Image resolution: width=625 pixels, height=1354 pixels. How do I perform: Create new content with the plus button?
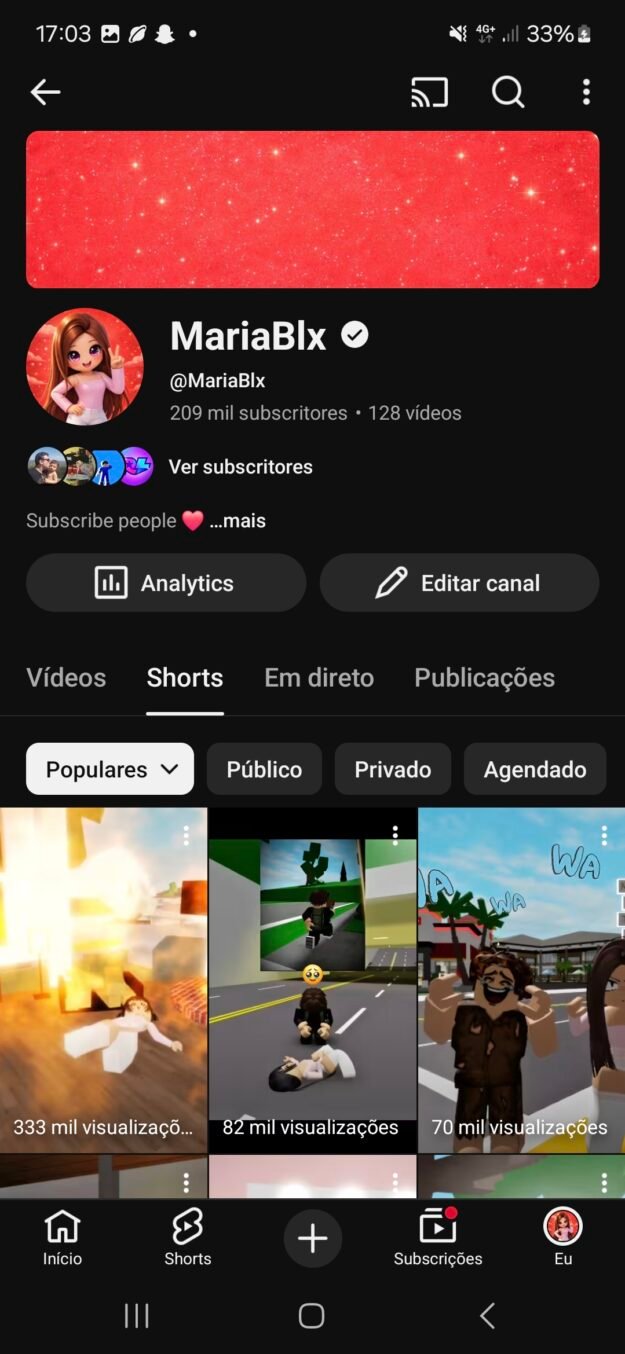pyautogui.click(x=313, y=1239)
